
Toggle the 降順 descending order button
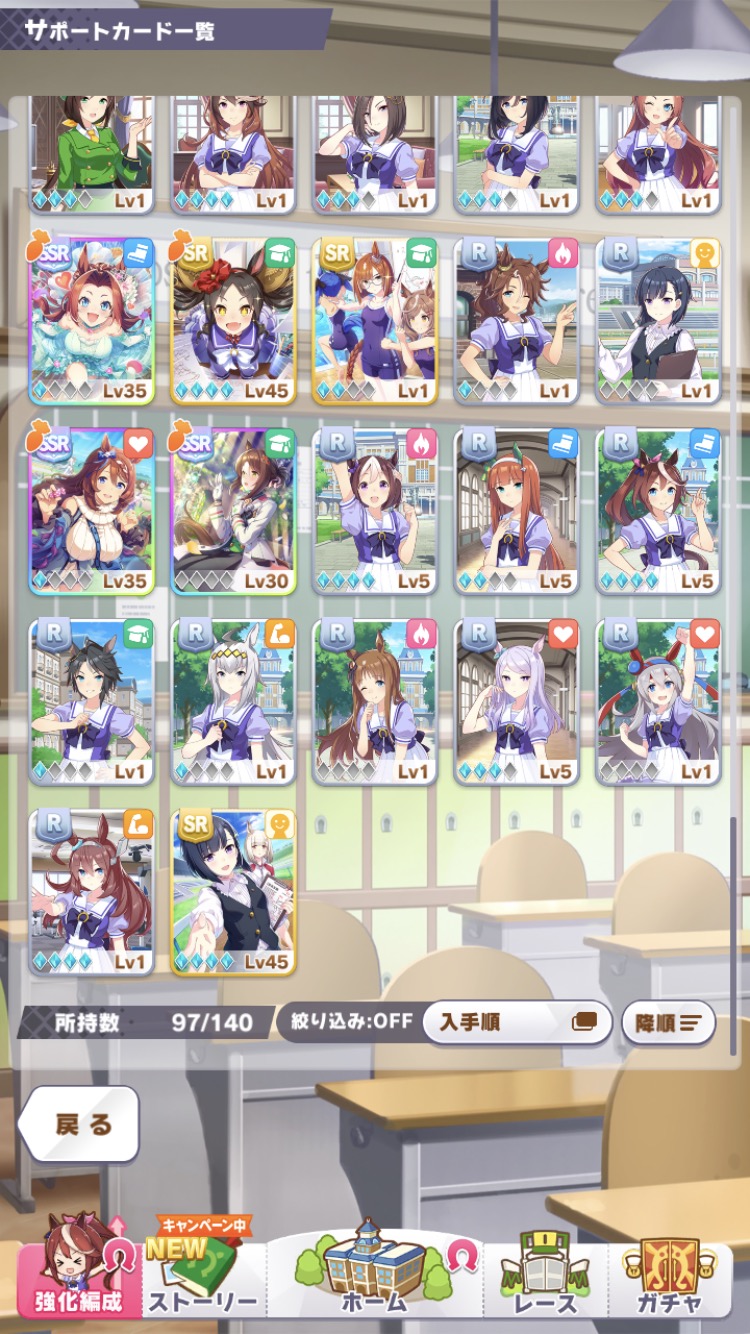(x=668, y=1022)
